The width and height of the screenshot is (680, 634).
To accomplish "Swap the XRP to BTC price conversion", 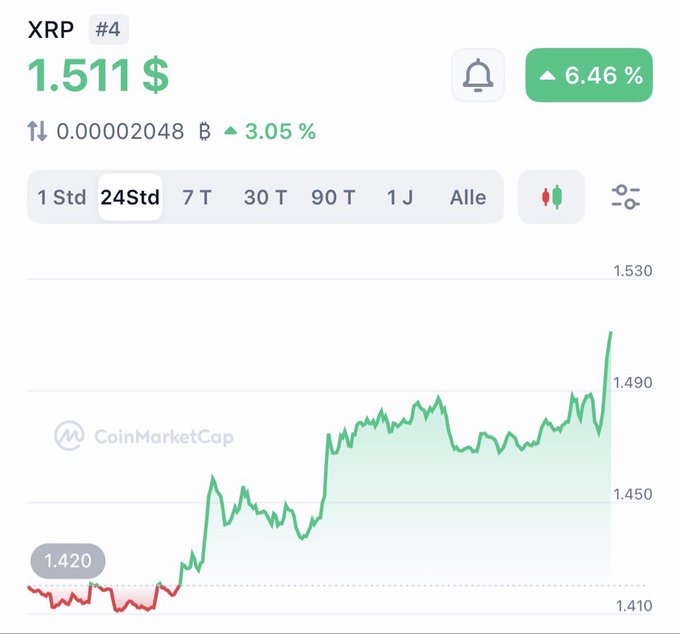I will (37, 131).
